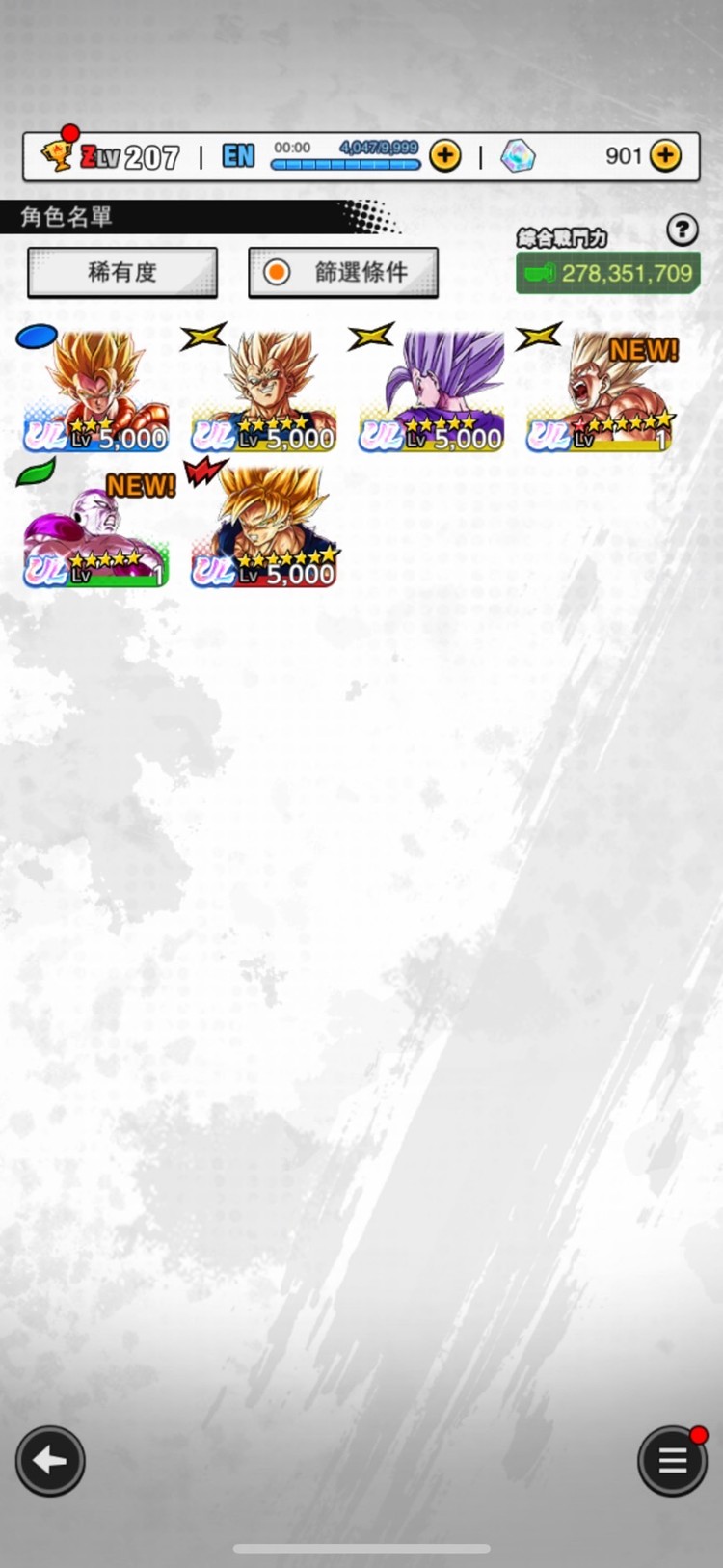Screen dimensions: 723x1568
Task: Open the hamburger menu button
Action: pos(672,1460)
